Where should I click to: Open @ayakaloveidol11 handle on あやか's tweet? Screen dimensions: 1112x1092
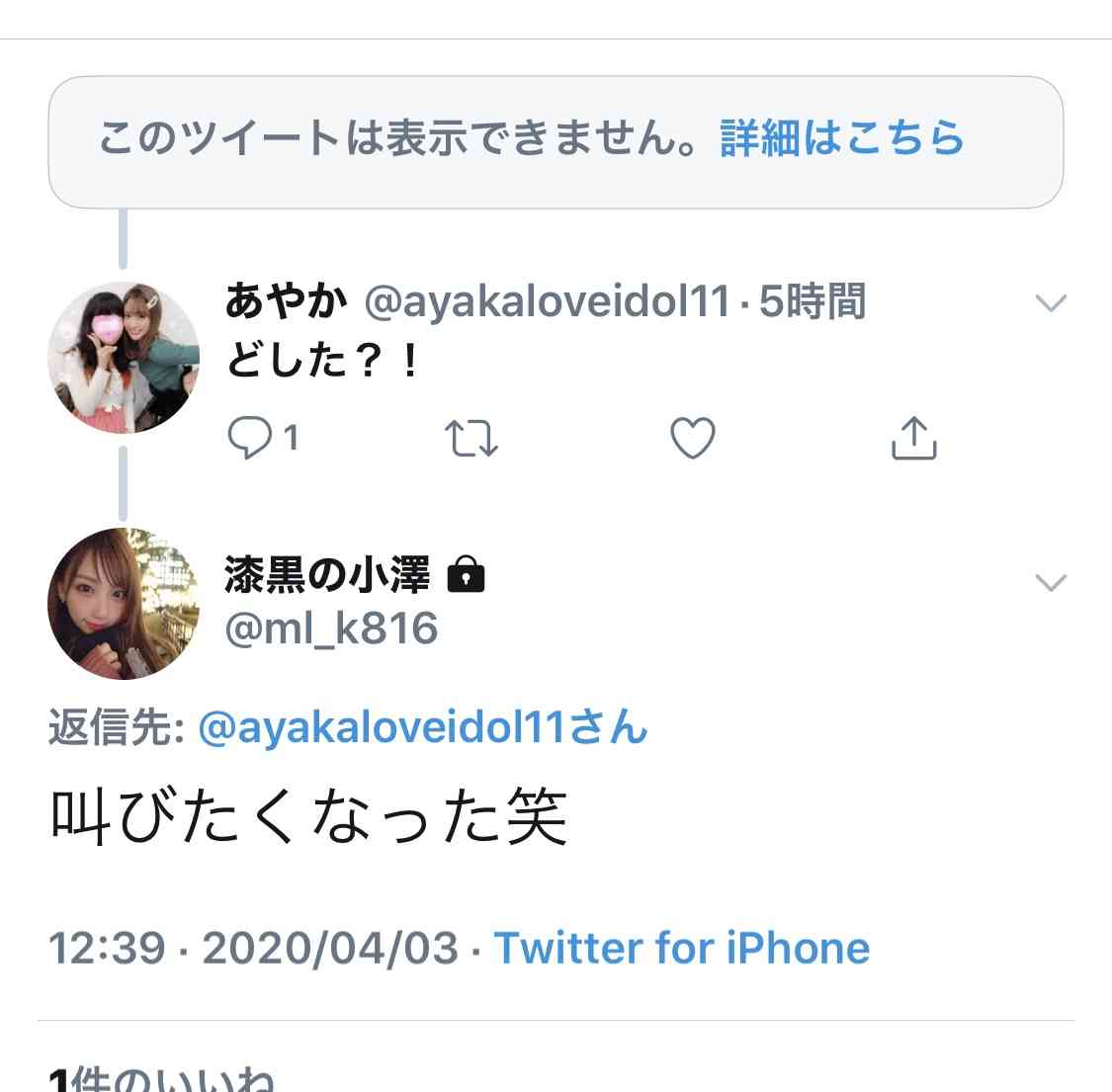pyautogui.click(x=547, y=301)
